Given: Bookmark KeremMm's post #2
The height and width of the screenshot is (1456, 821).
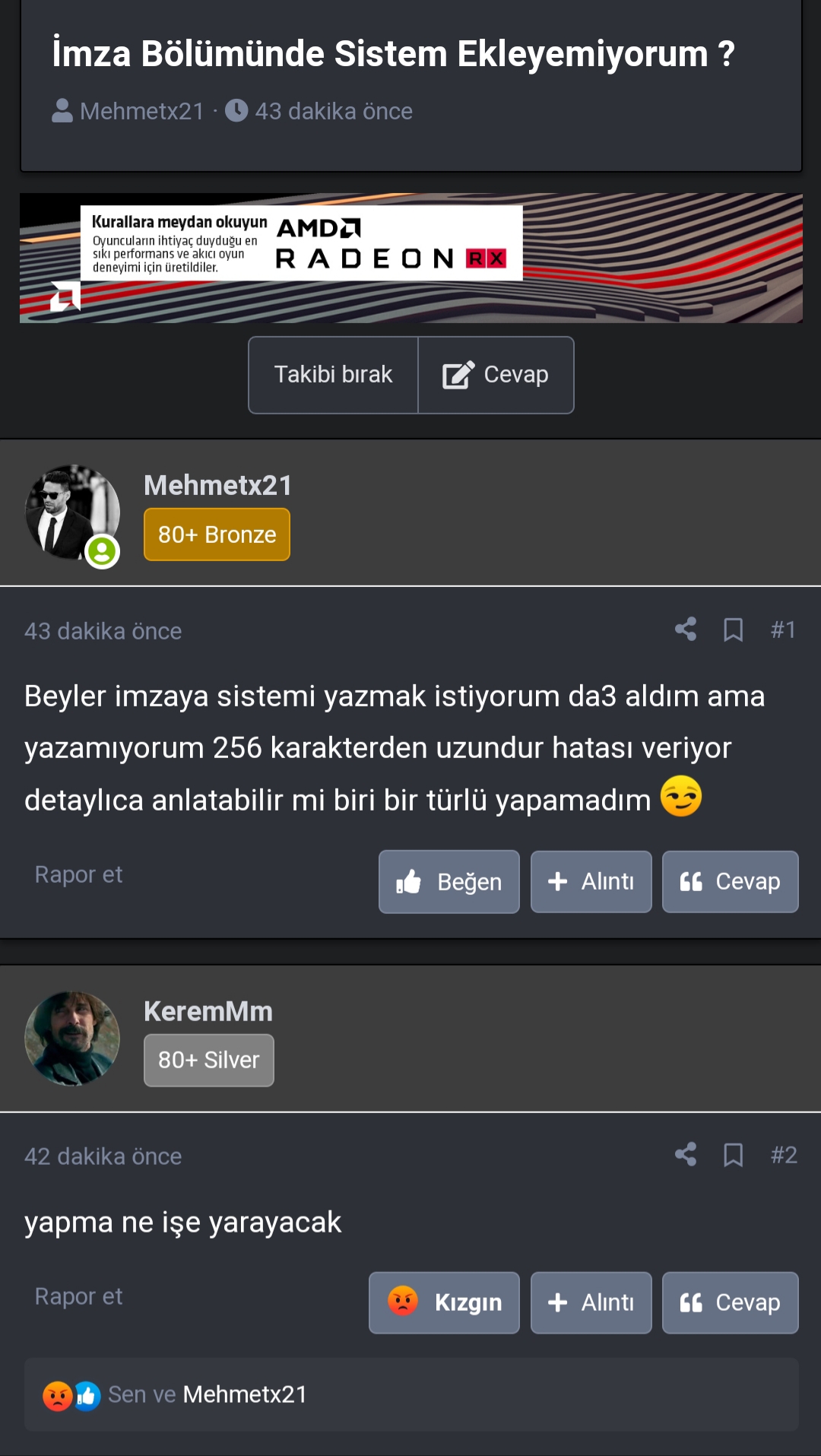Looking at the screenshot, I should (733, 1155).
